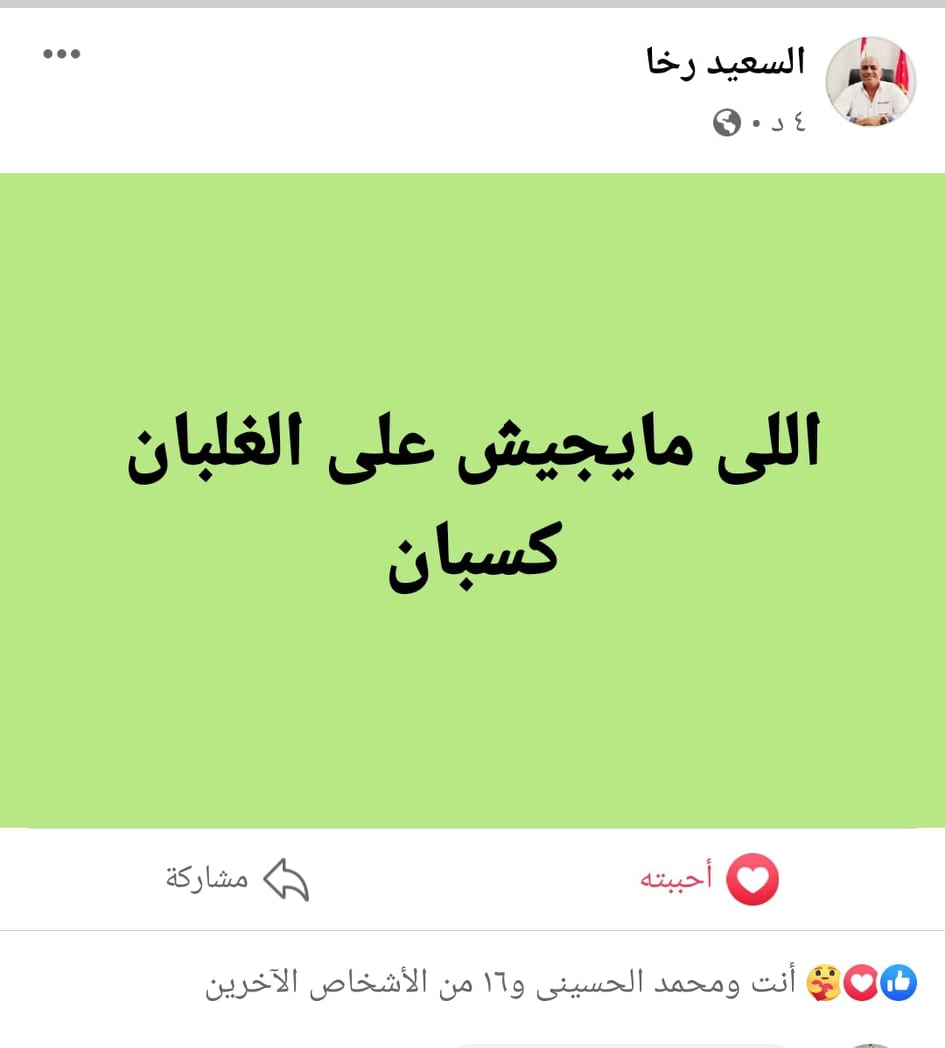The image size is (945, 1048).
Task: Open the three-dot post options menu
Action: point(61,54)
